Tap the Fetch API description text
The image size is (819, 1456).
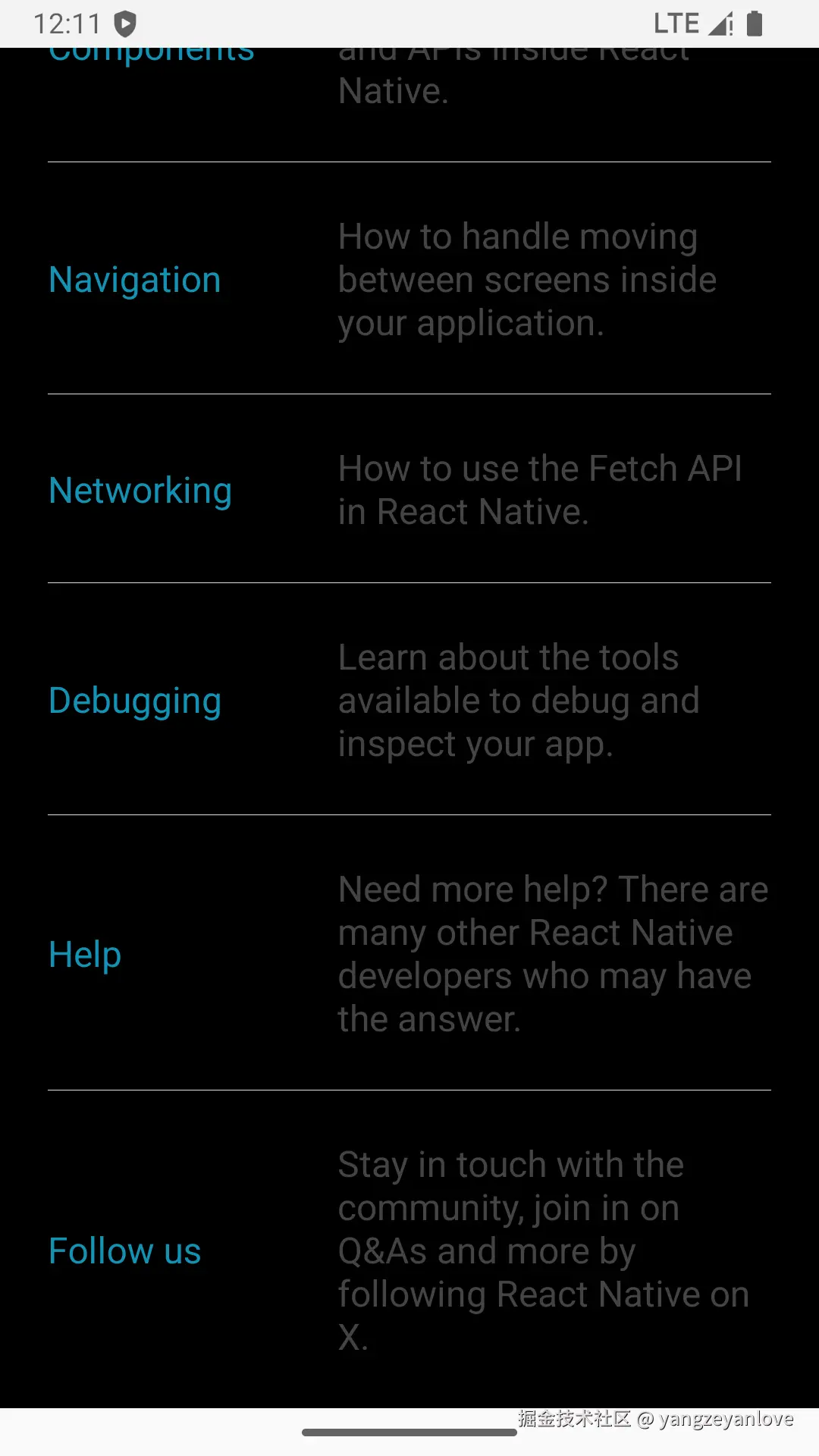coord(540,489)
